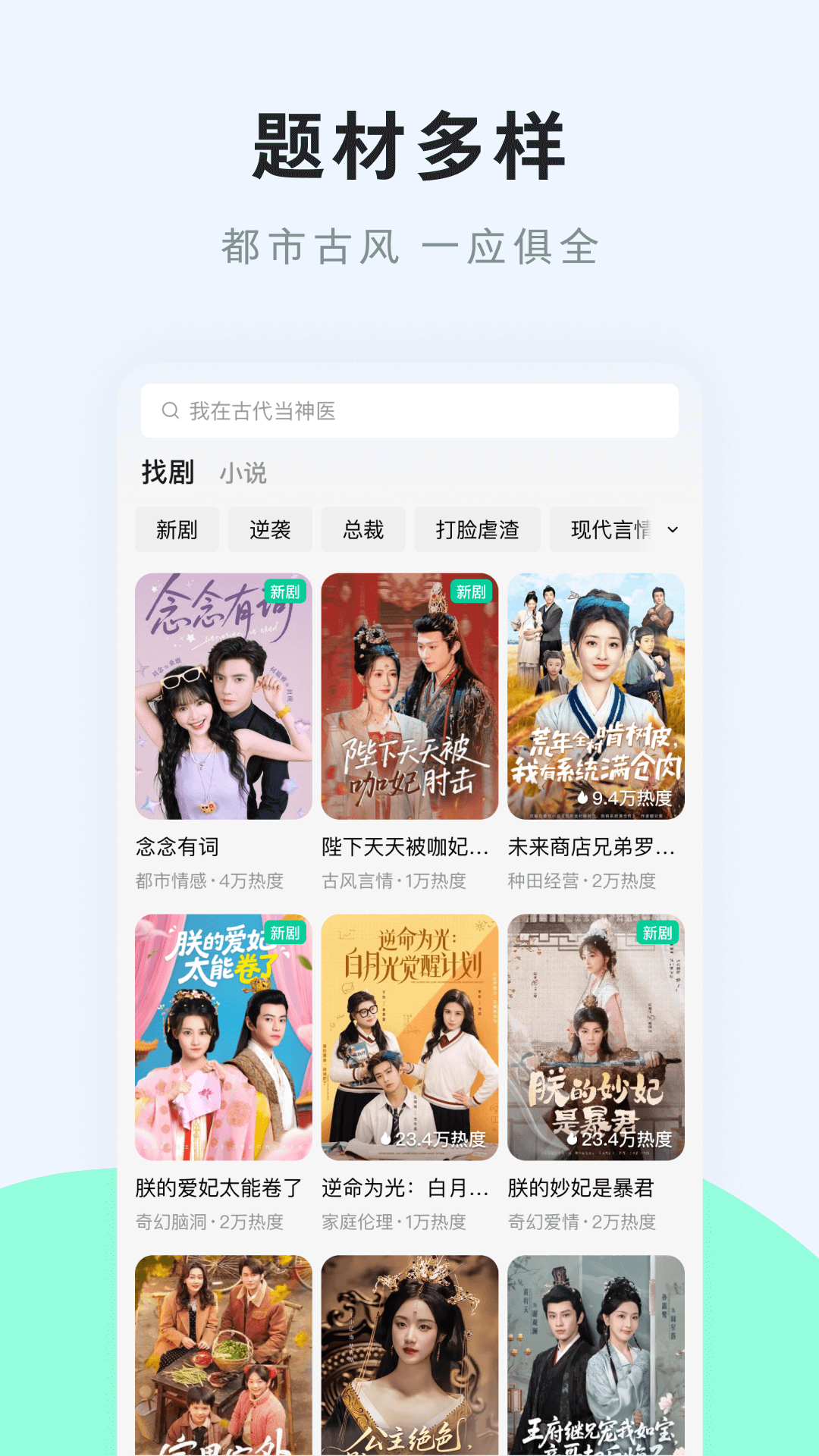Click the 新剧 badge on 朕的爱妃太能卷了
This screenshot has height=1456, width=819.
click(x=286, y=931)
